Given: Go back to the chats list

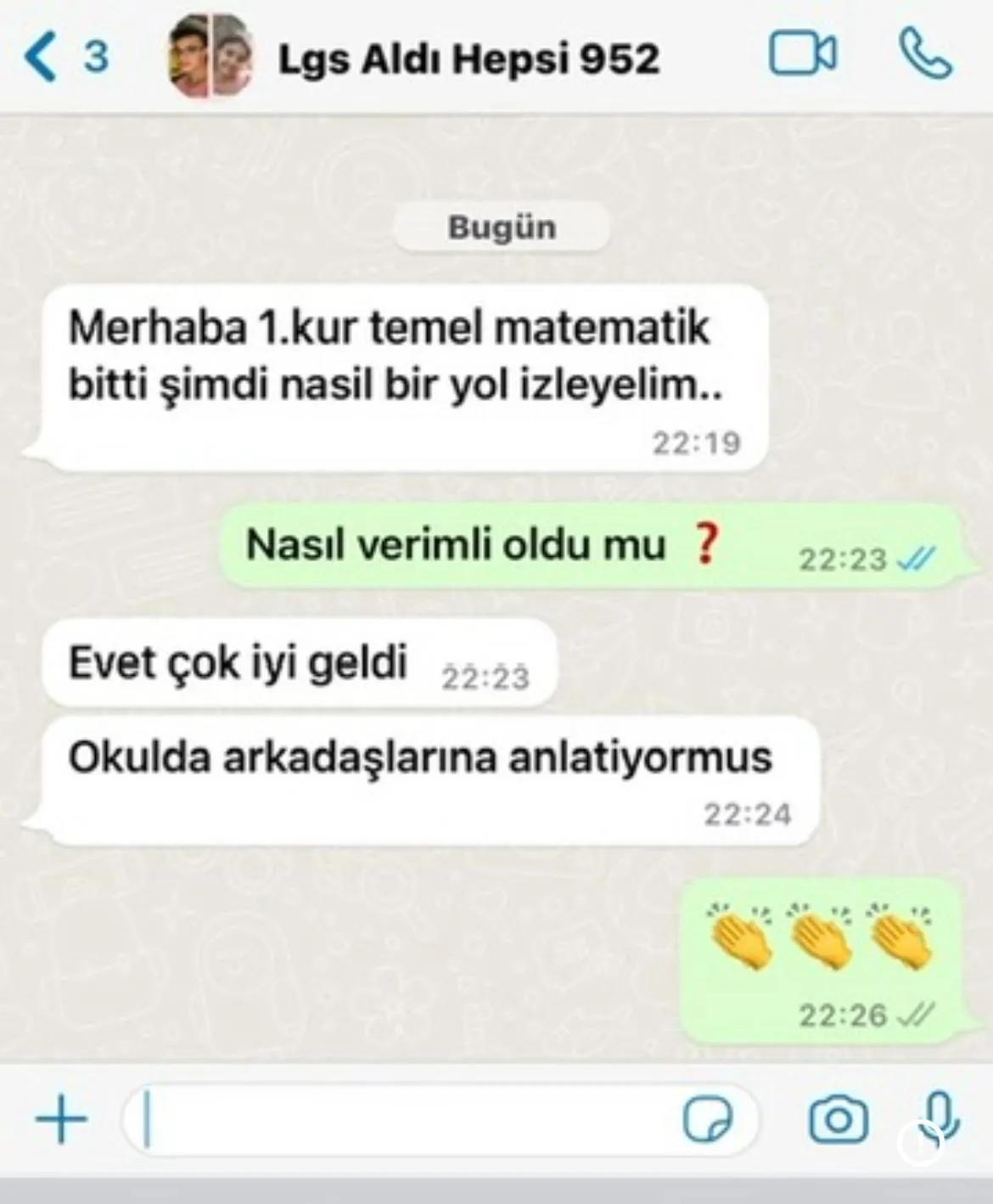Looking at the screenshot, I should pyautogui.click(x=65, y=56).
